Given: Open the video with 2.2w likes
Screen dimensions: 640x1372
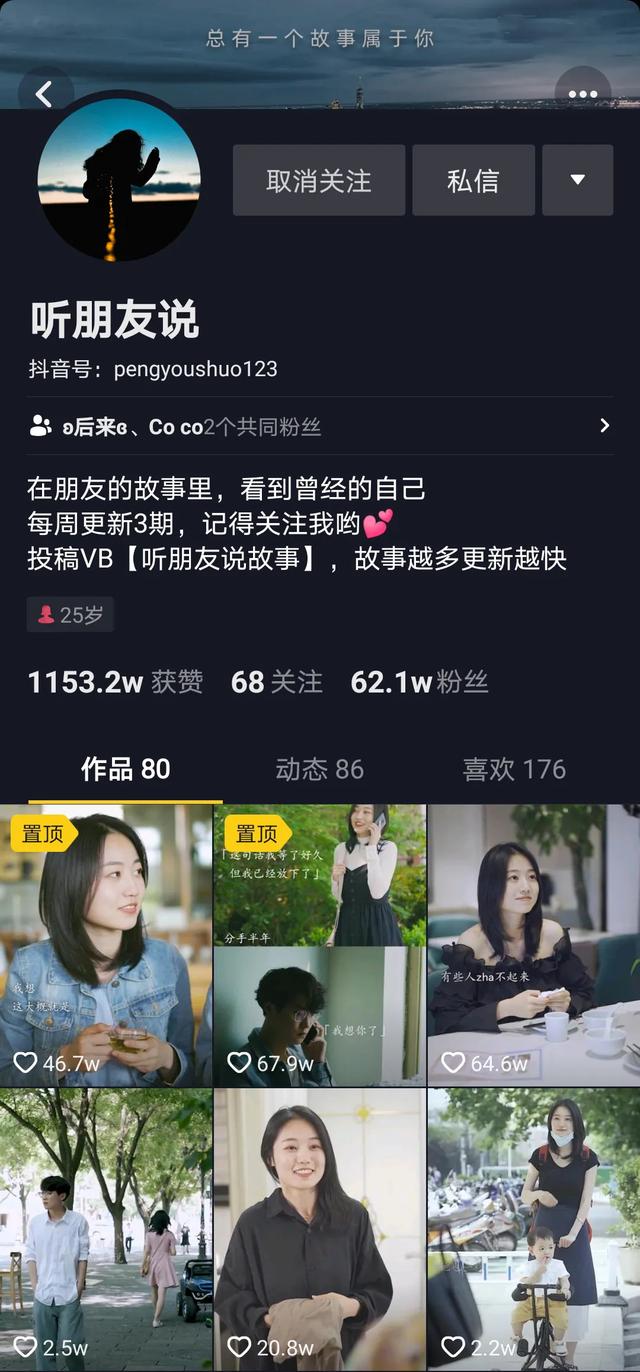Looking at the screenshot, I should [x=533, y=1228].
